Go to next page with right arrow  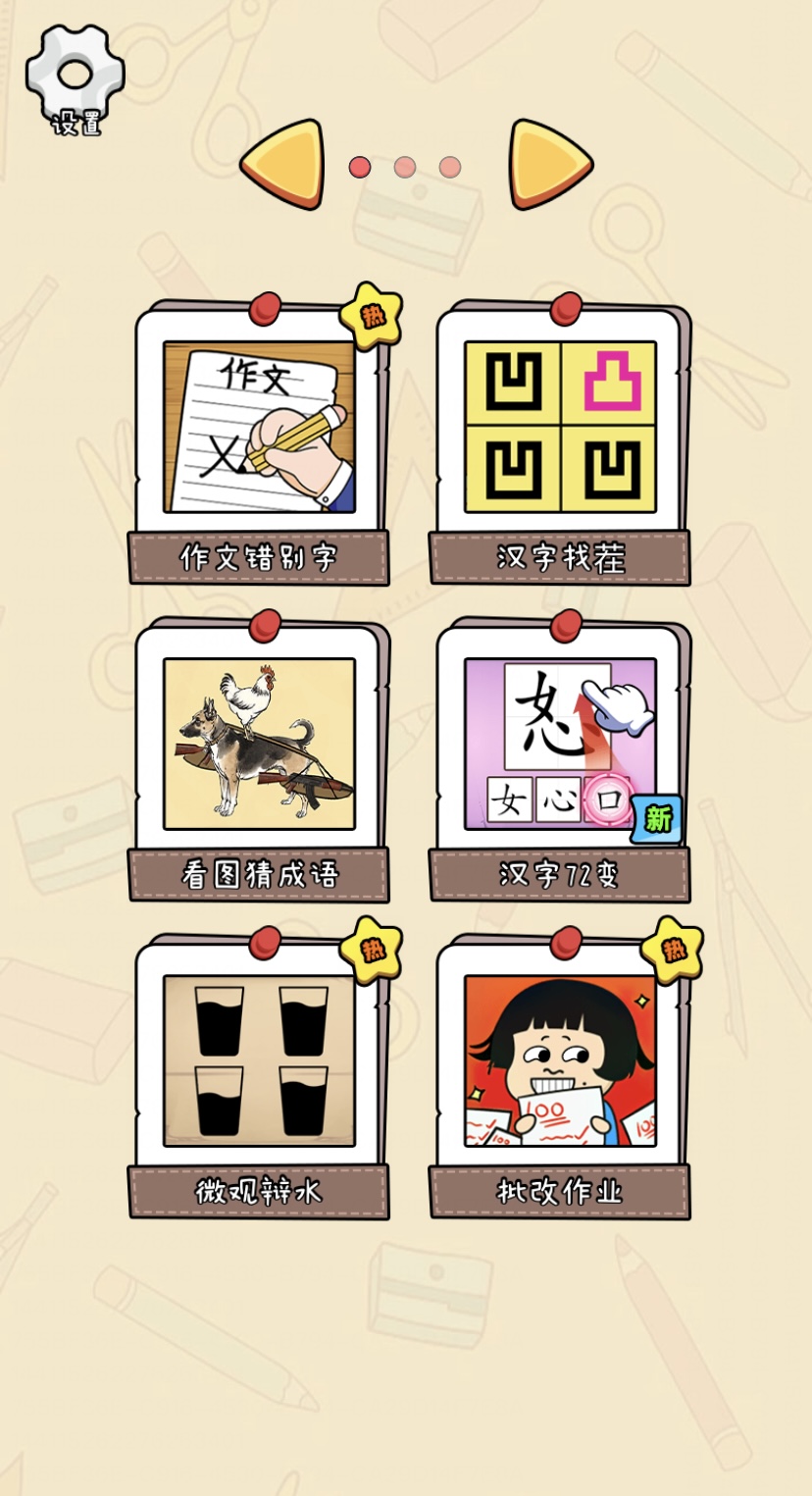point(549,165)
